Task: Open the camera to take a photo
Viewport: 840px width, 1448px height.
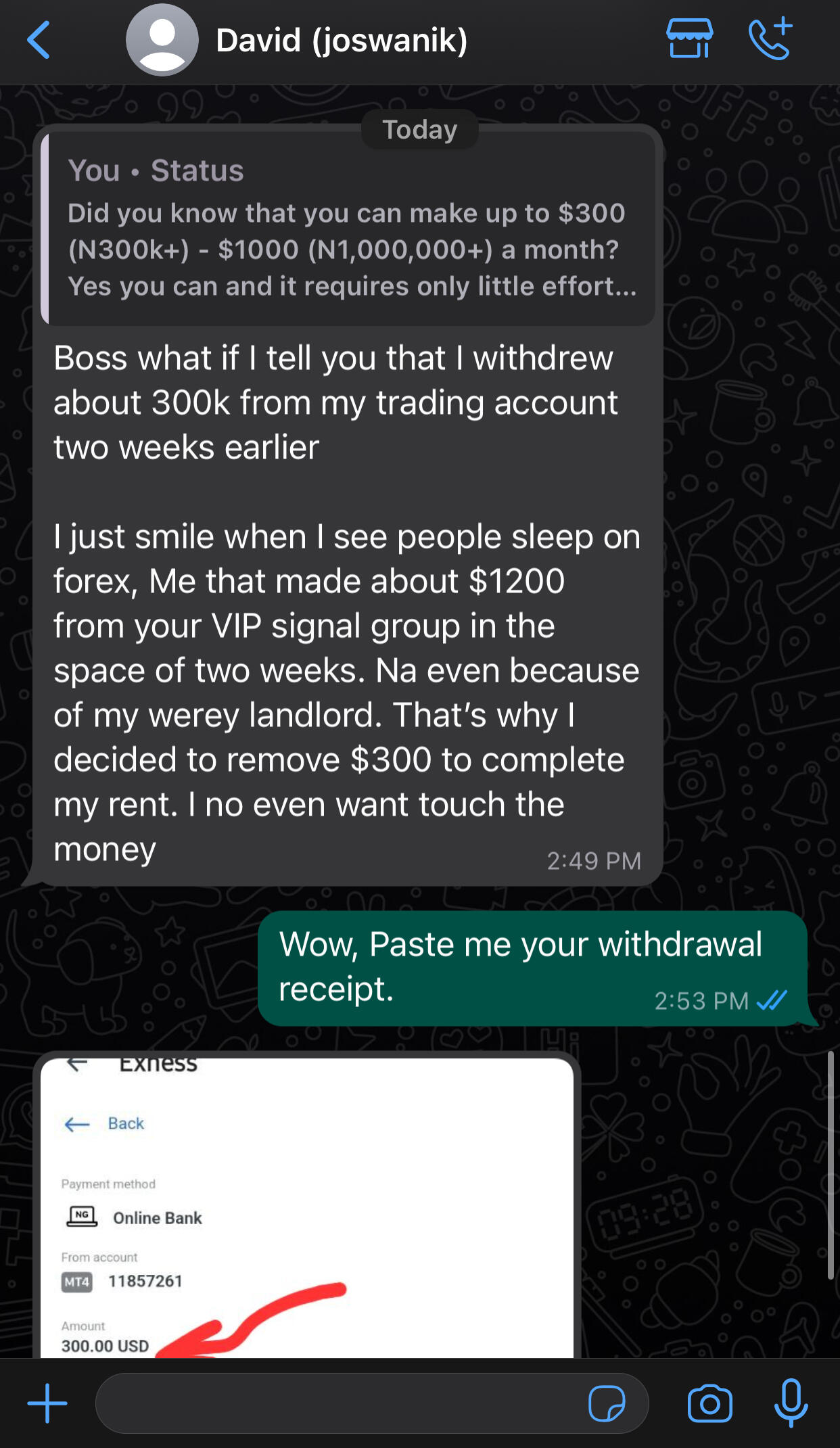Action: (x=709, y=1403)
